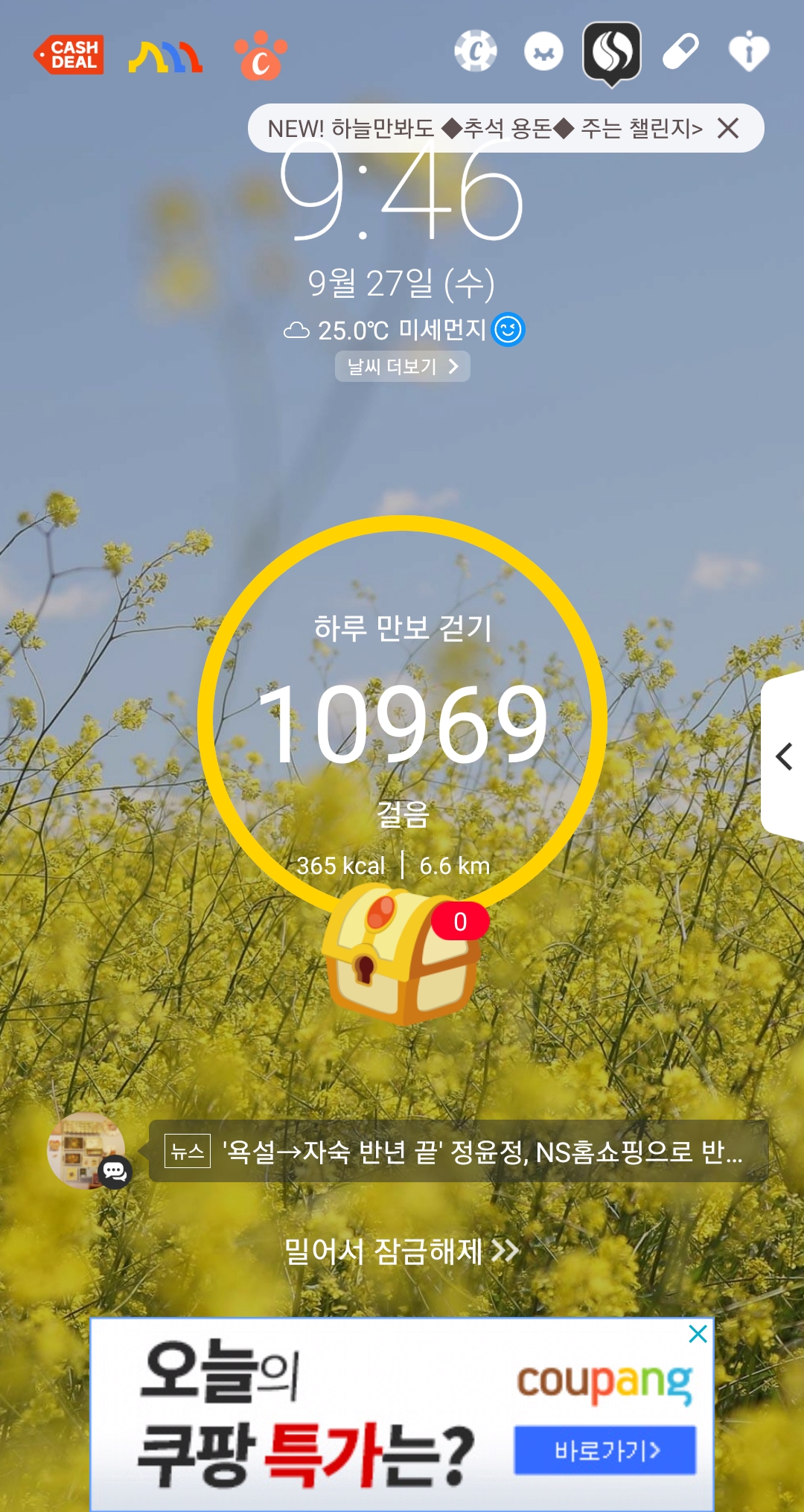Image resolution: width=804 pixels, height=1512 pixels.
Task: Tap the orange paw cash icon
Action: coord(261,57)
